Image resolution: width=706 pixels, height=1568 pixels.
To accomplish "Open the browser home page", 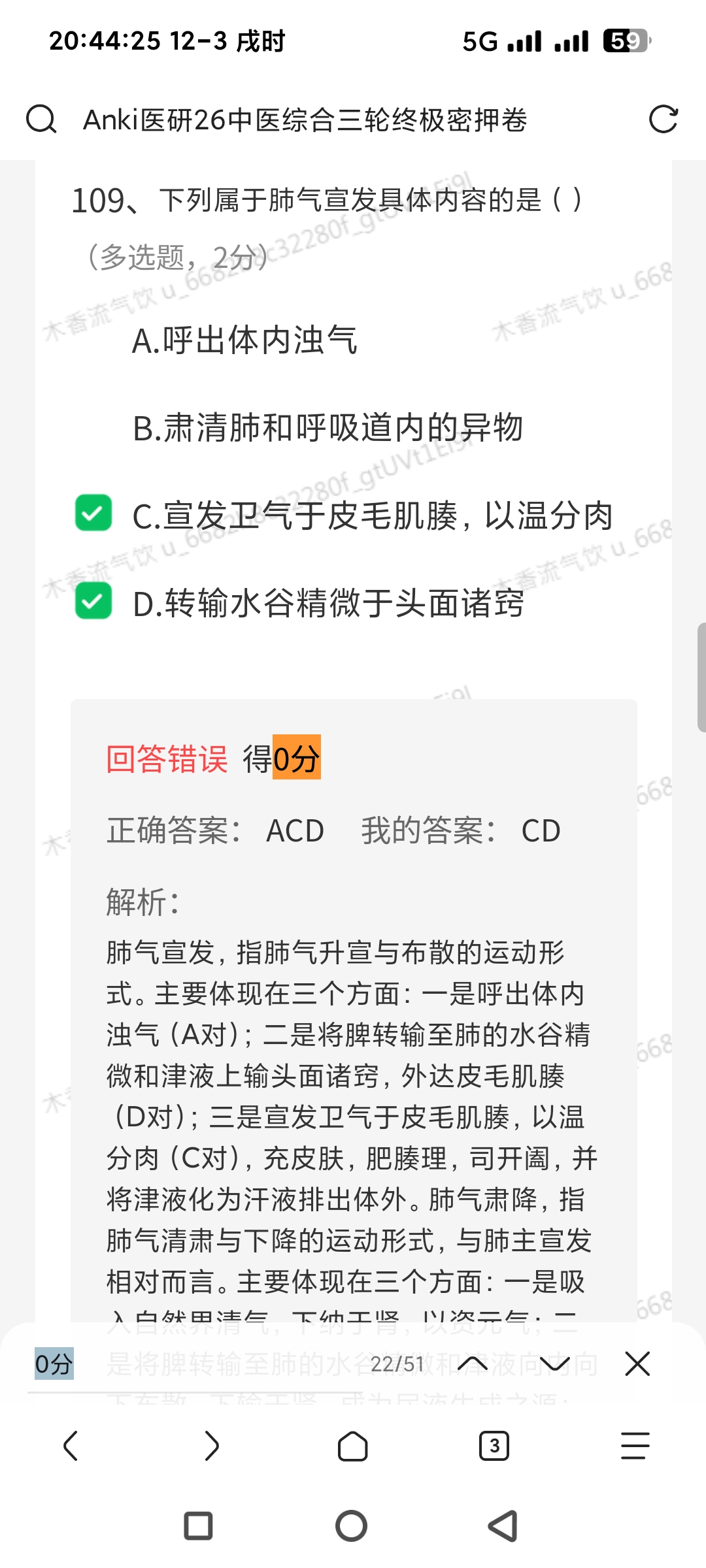I will [352, 1446].
